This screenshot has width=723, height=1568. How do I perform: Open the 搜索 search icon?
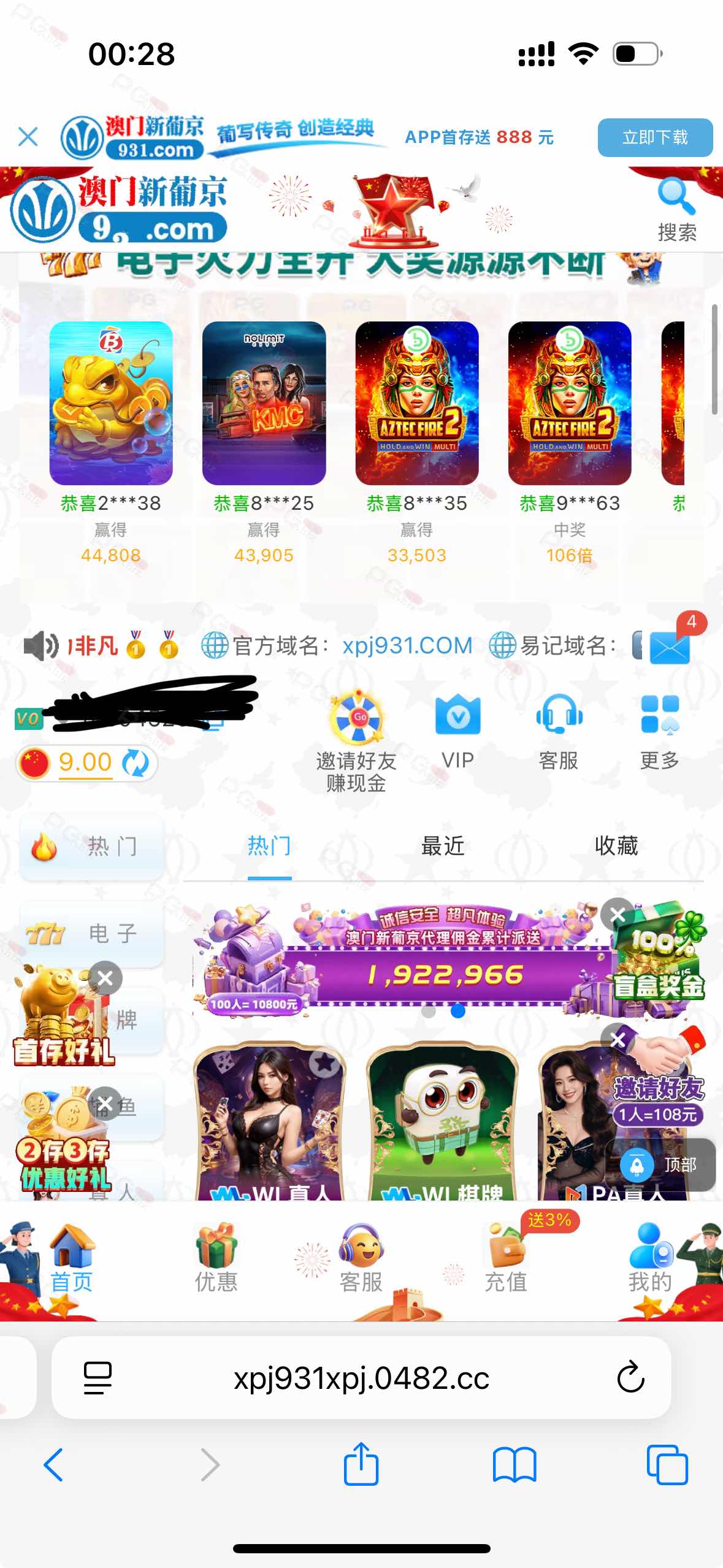pyautogui.click(x=676, y=210)
